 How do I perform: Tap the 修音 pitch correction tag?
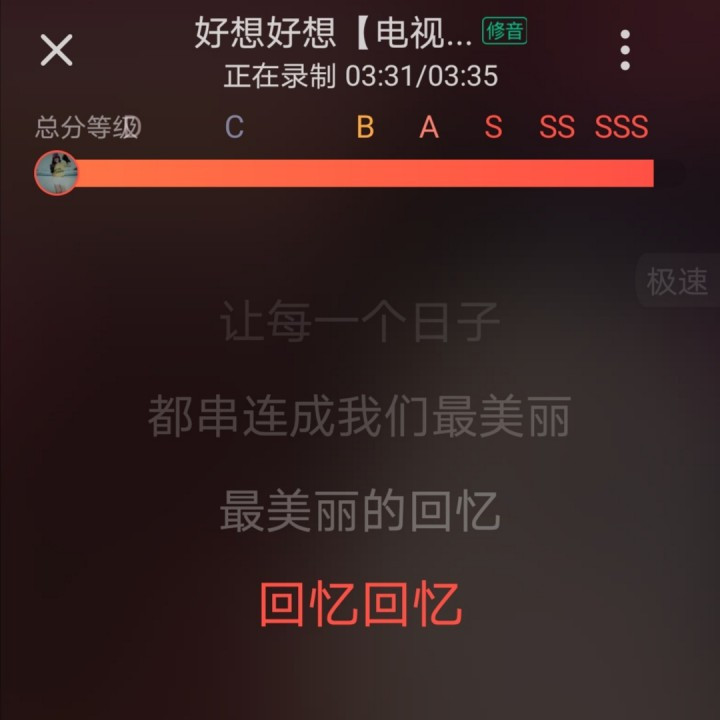(x=505, y=31)
